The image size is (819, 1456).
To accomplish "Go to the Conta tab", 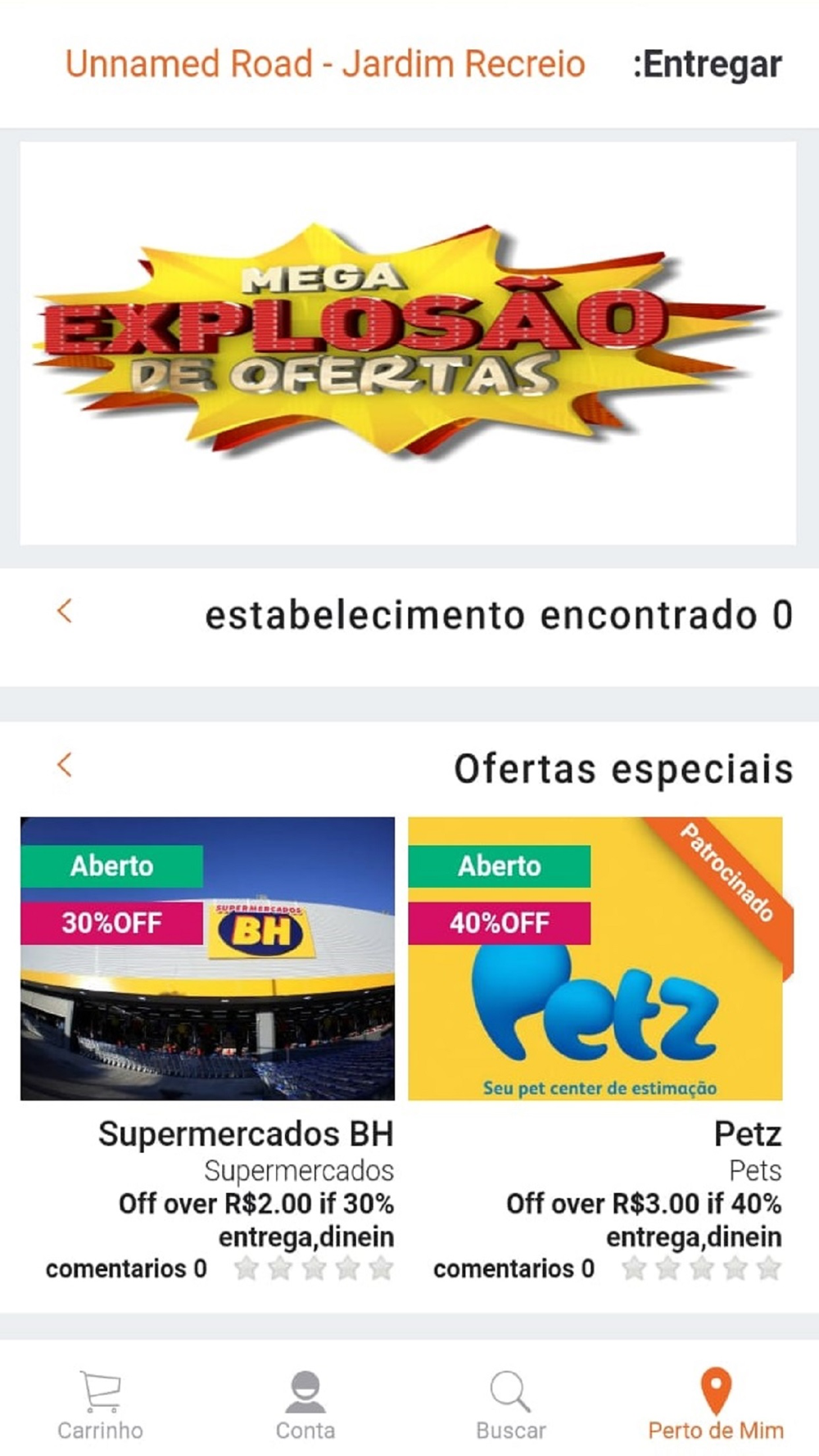I will (305, 1406).
